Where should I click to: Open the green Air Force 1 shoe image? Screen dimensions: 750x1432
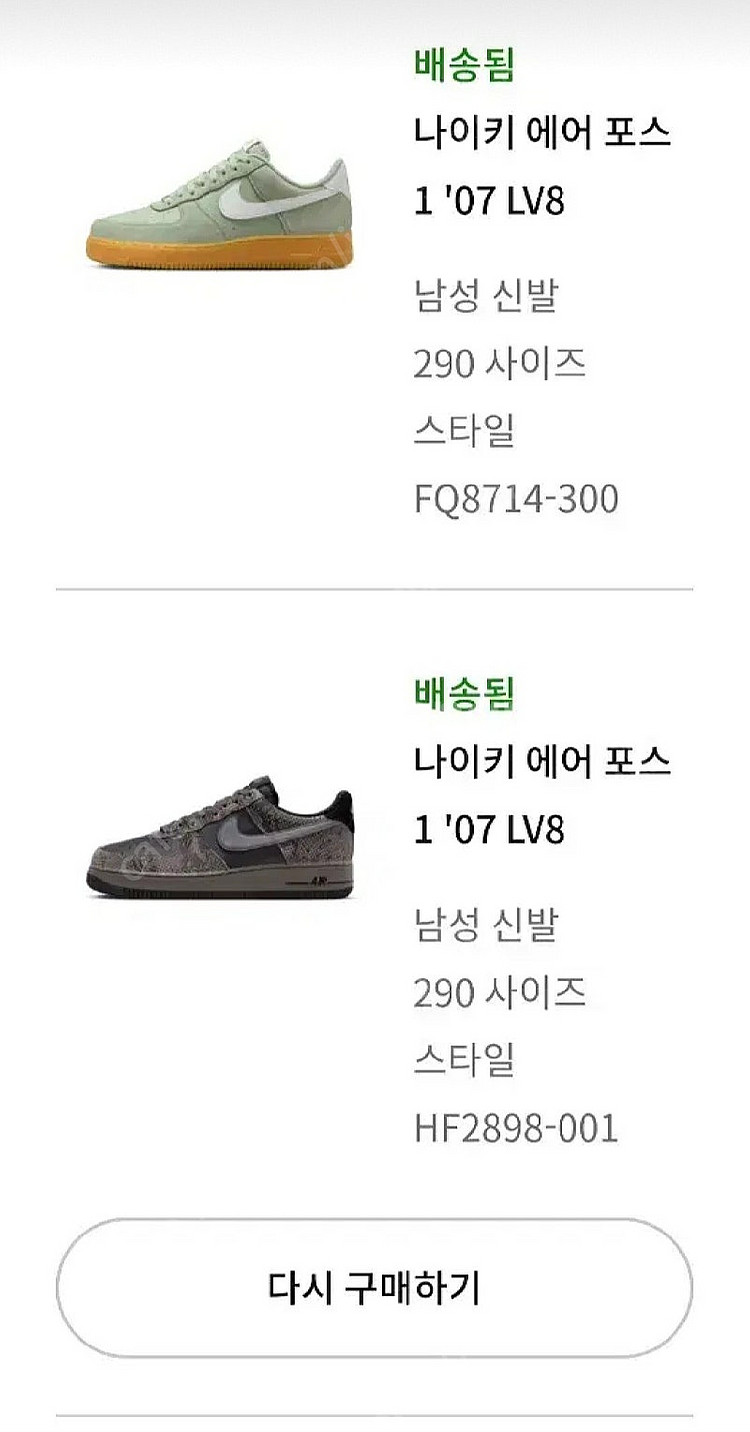click(x=219, y=208)
